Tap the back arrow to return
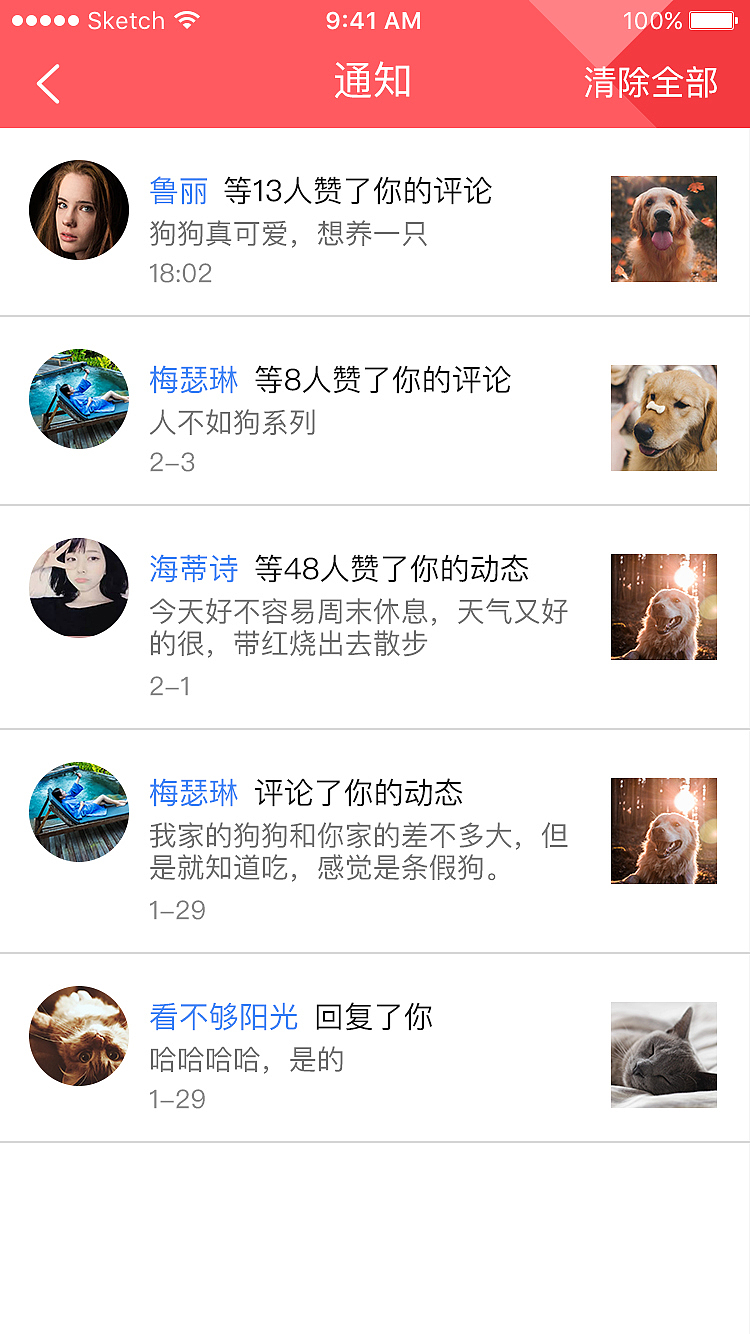The image size is (750, 1334). tap(47, 83)
